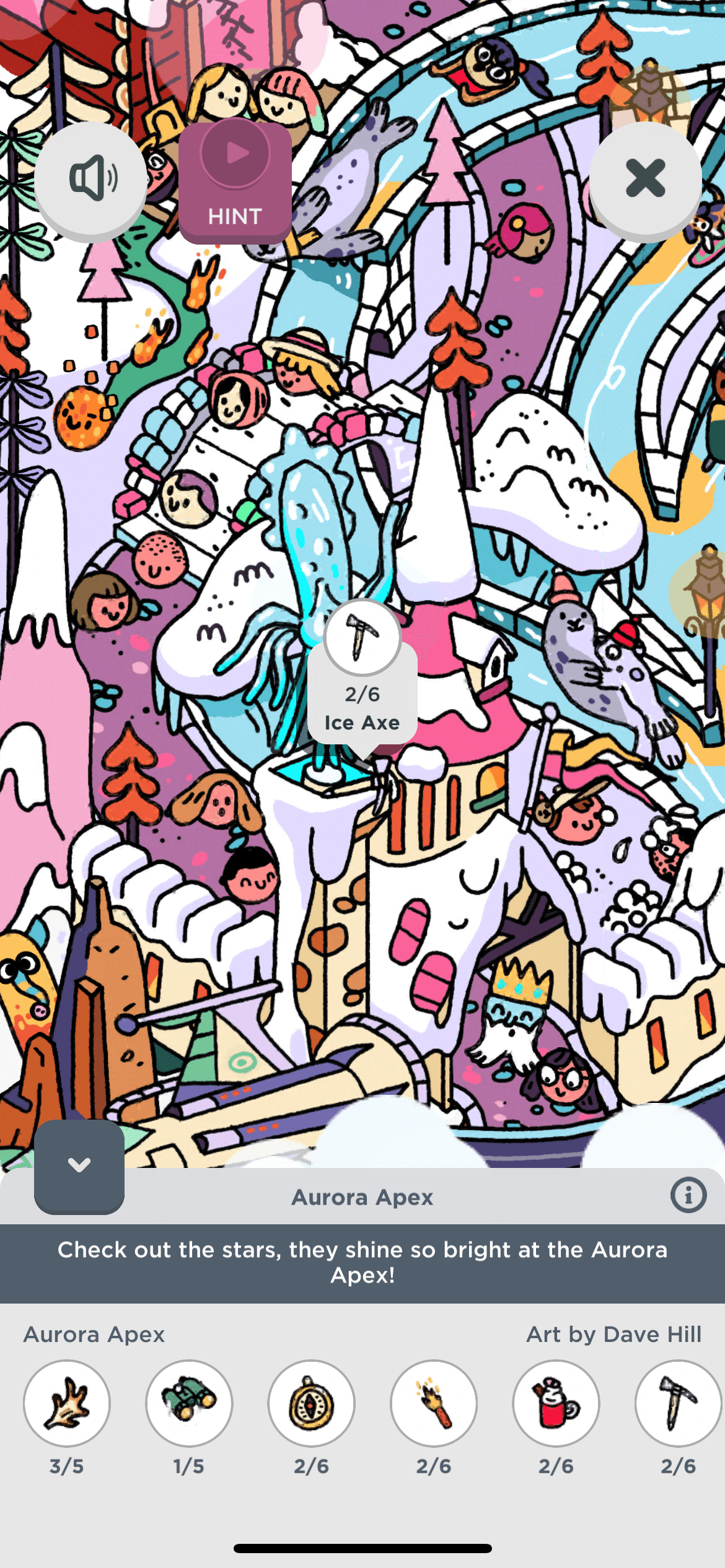725x1568 pixels.
Task: Select the antler item showing 3/5
Action: pyautogui.click(x=67, y=1403)
